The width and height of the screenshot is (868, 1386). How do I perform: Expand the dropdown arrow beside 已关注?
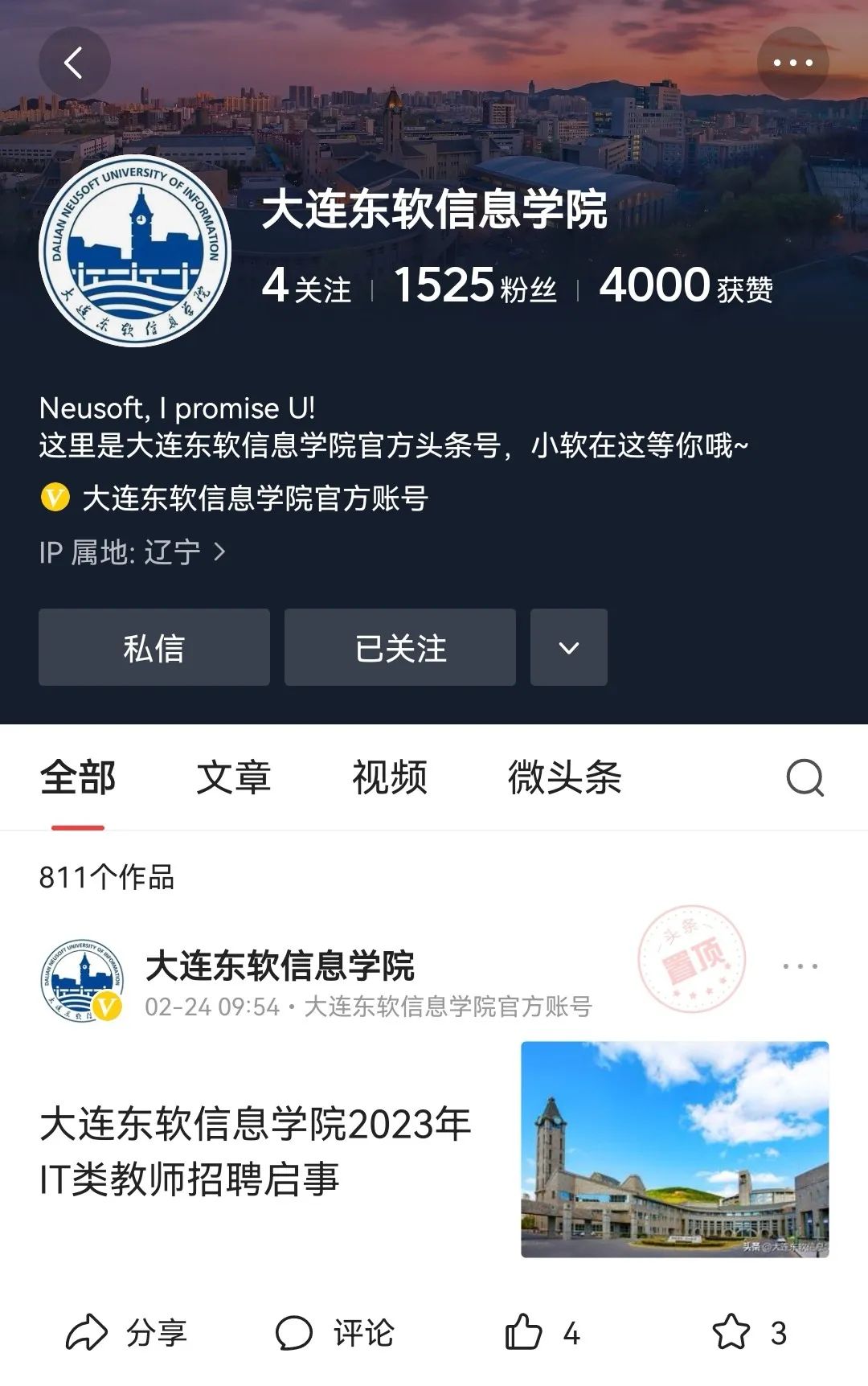point(568,647)
